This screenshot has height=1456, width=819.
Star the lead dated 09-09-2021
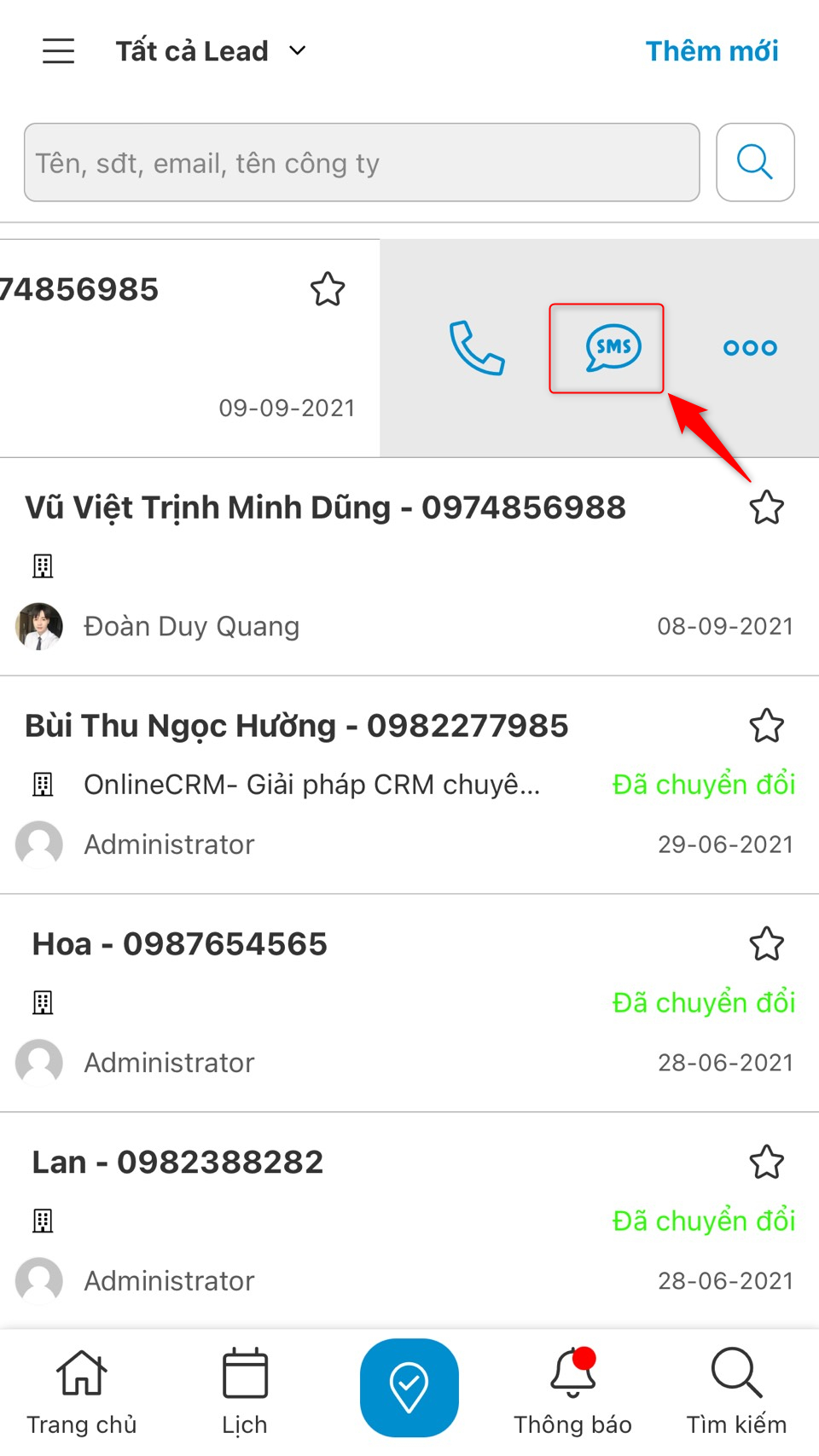tap(328, 290)
